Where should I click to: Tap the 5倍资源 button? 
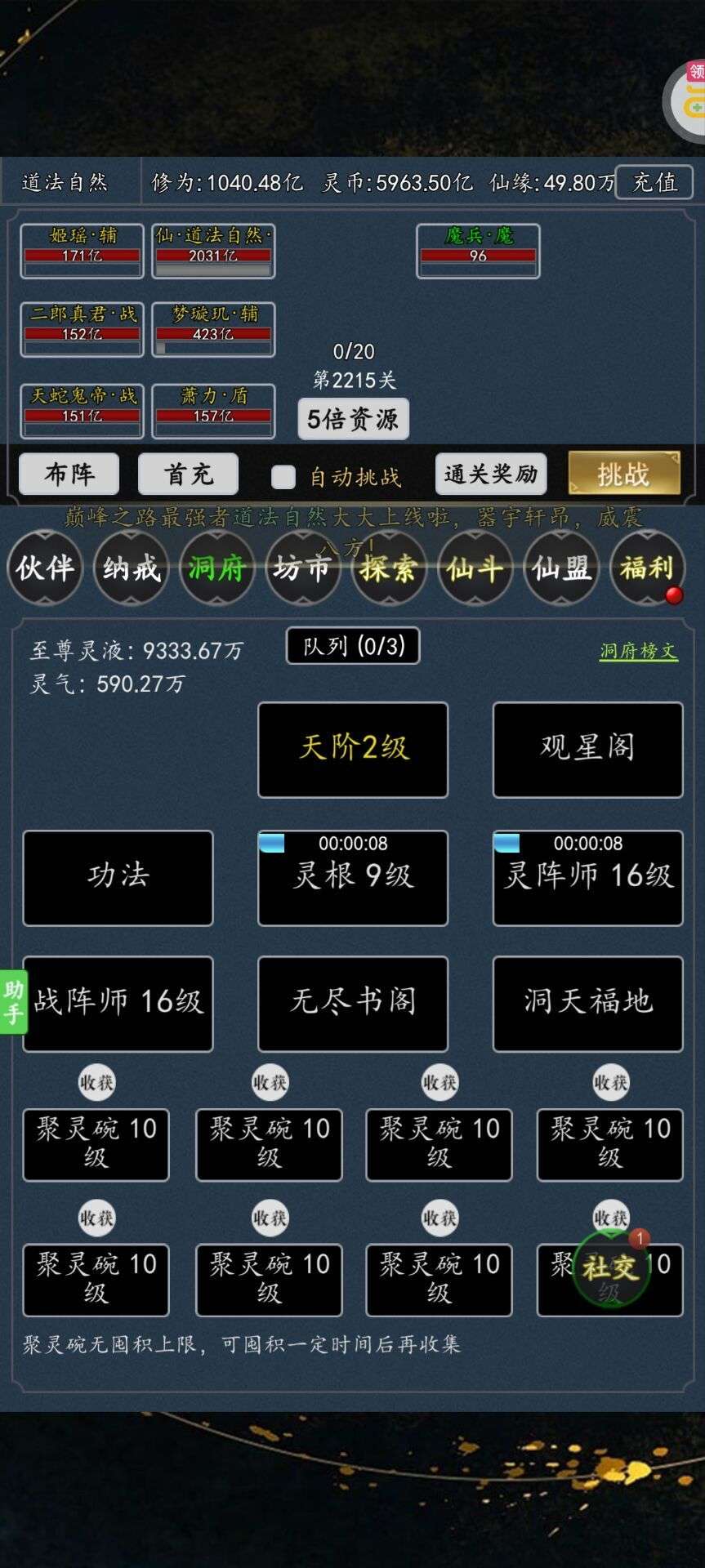353,419
